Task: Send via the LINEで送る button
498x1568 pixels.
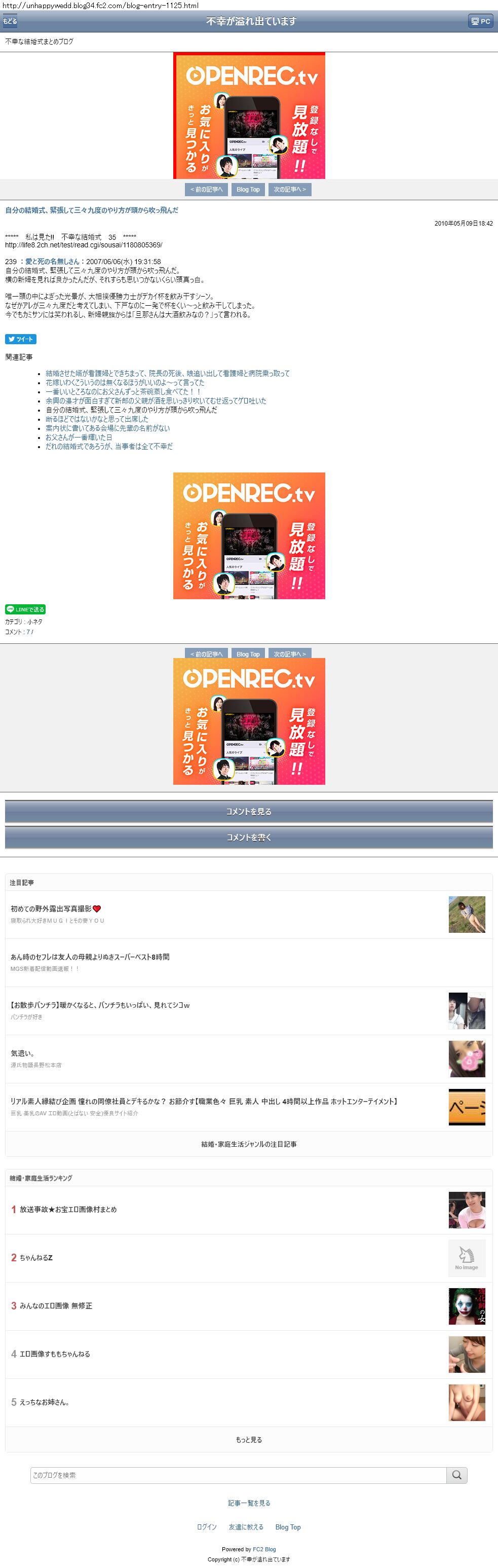Action: pos(25,609)
